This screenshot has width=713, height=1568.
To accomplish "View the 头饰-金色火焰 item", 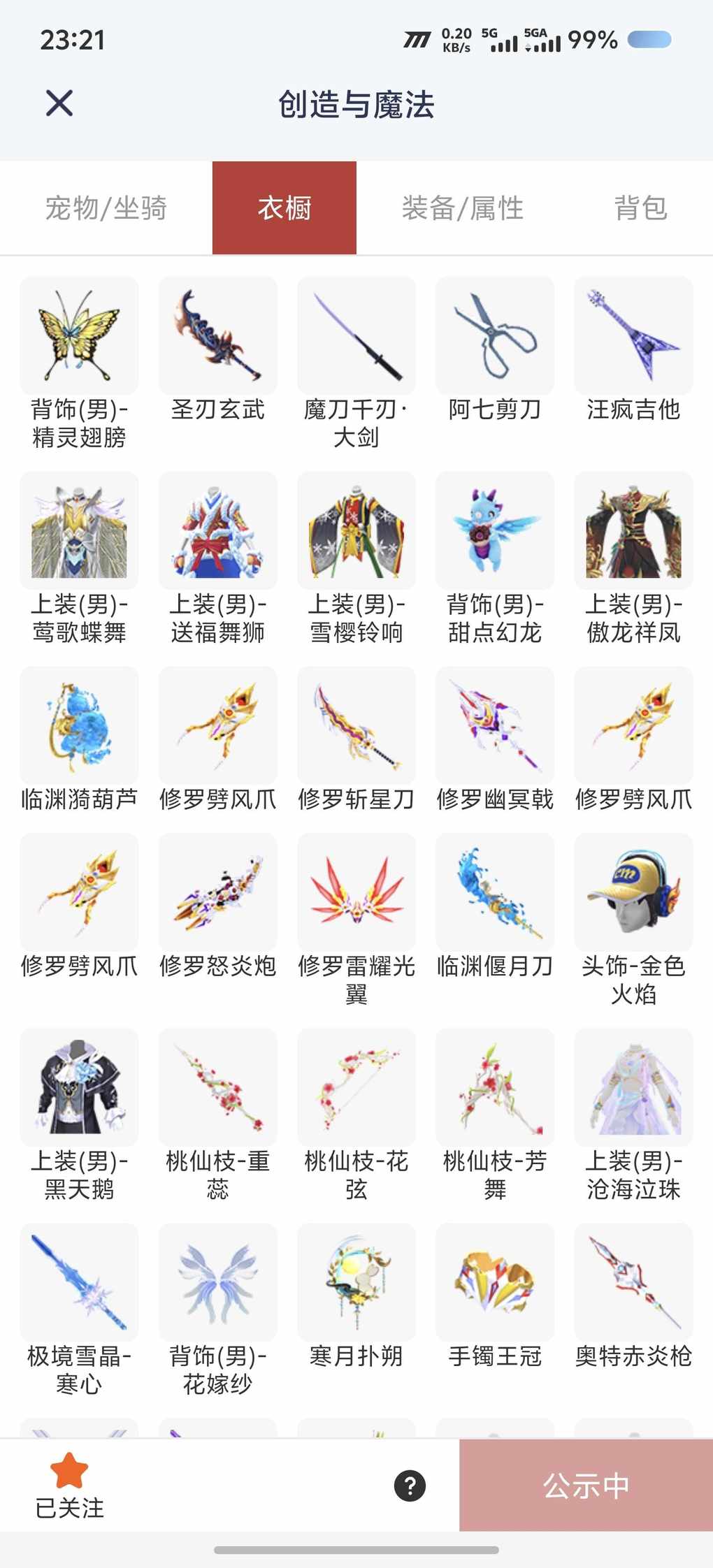I will pos(633,892).
